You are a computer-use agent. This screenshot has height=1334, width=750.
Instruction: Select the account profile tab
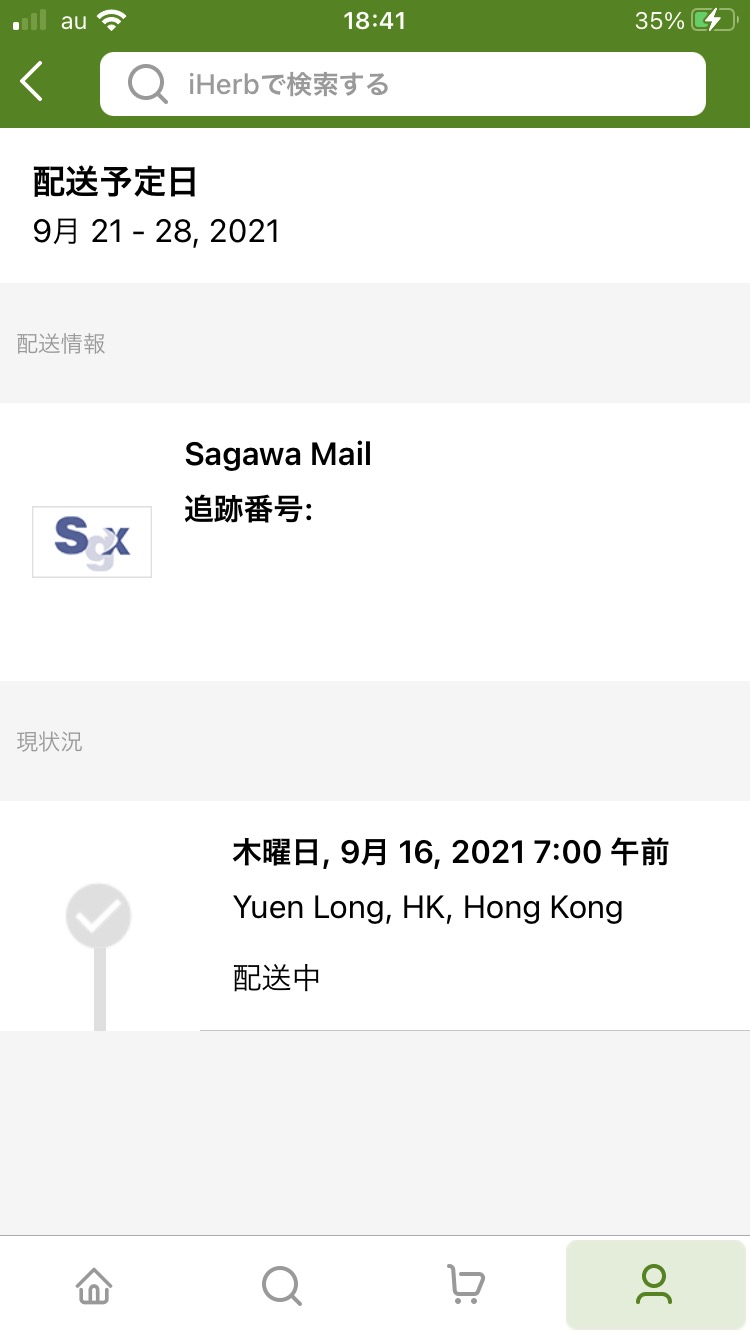point(655,1284)
